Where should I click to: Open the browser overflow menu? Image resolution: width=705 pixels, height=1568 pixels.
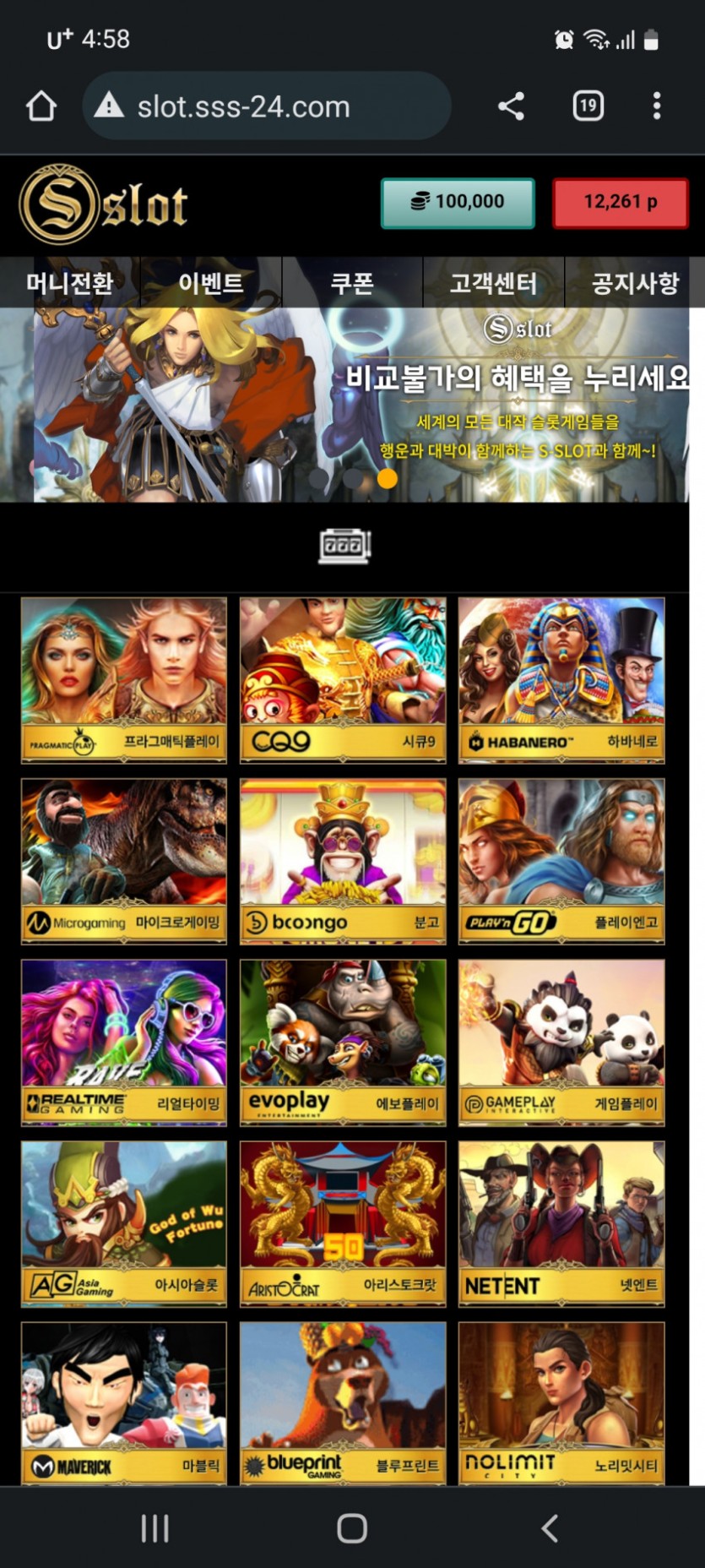(x=657, y=106)
